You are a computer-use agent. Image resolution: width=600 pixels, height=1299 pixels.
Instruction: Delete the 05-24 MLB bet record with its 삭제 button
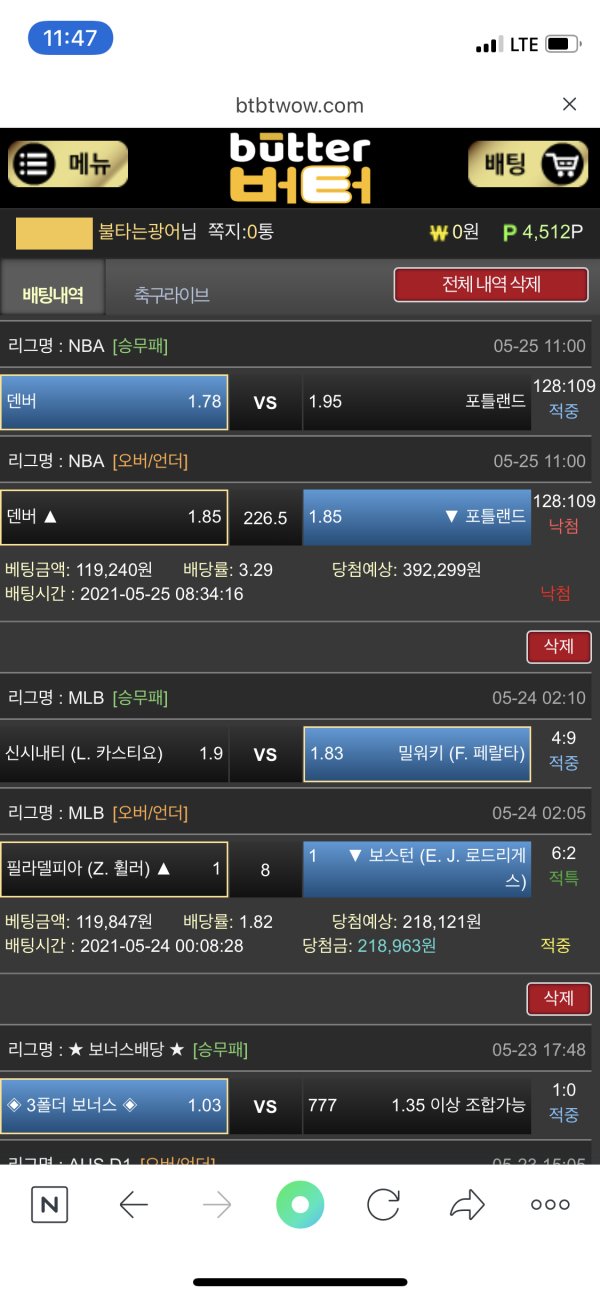(x=558, y=998)
